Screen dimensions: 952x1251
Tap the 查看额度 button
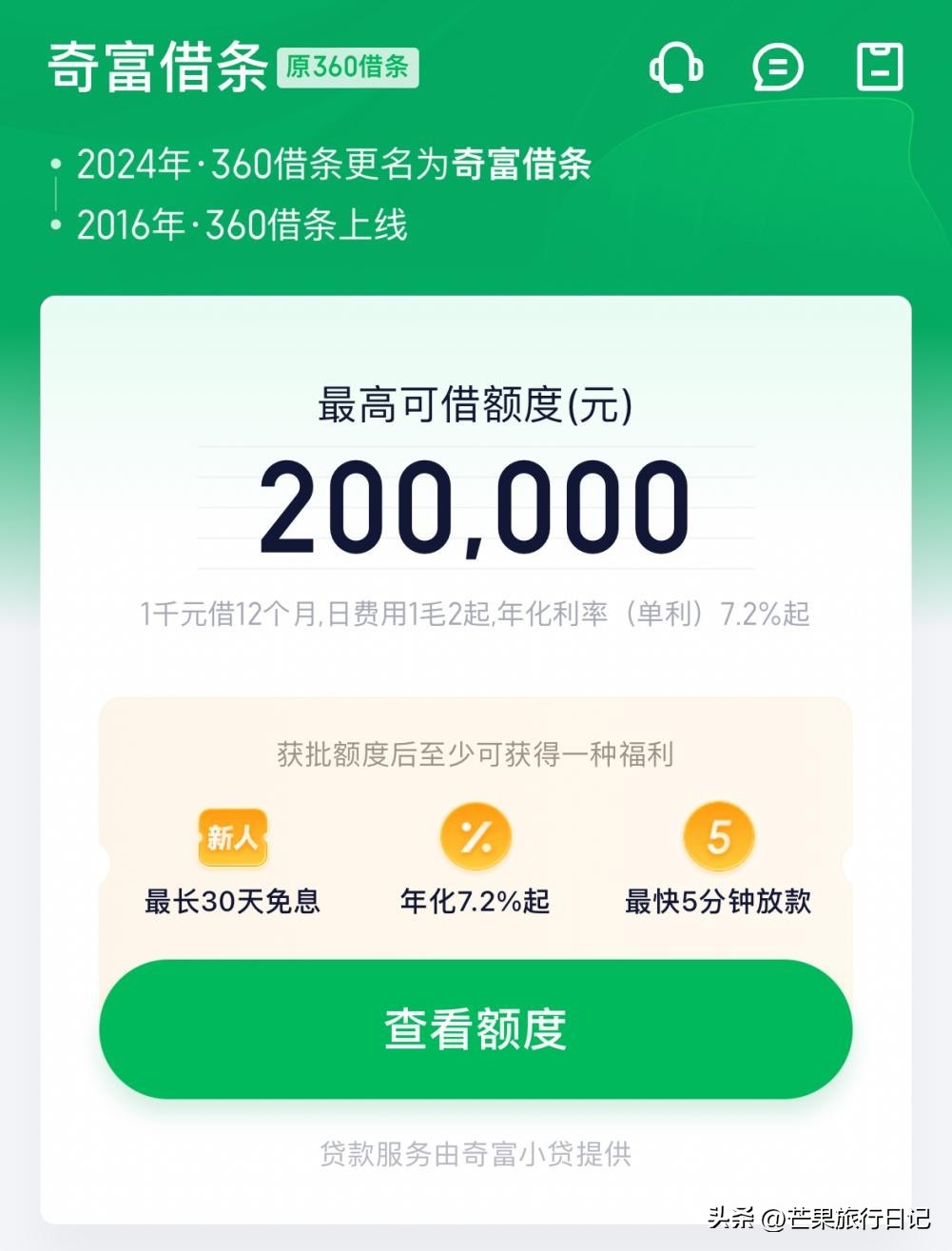coord(476,1029)
